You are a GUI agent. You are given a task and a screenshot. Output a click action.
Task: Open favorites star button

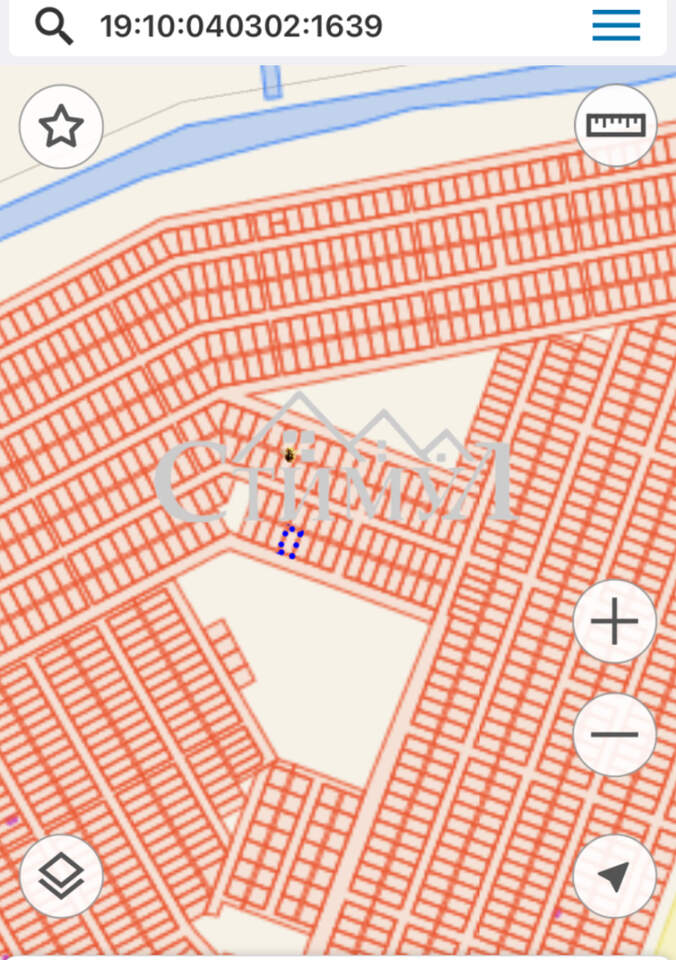coord(61,127)
